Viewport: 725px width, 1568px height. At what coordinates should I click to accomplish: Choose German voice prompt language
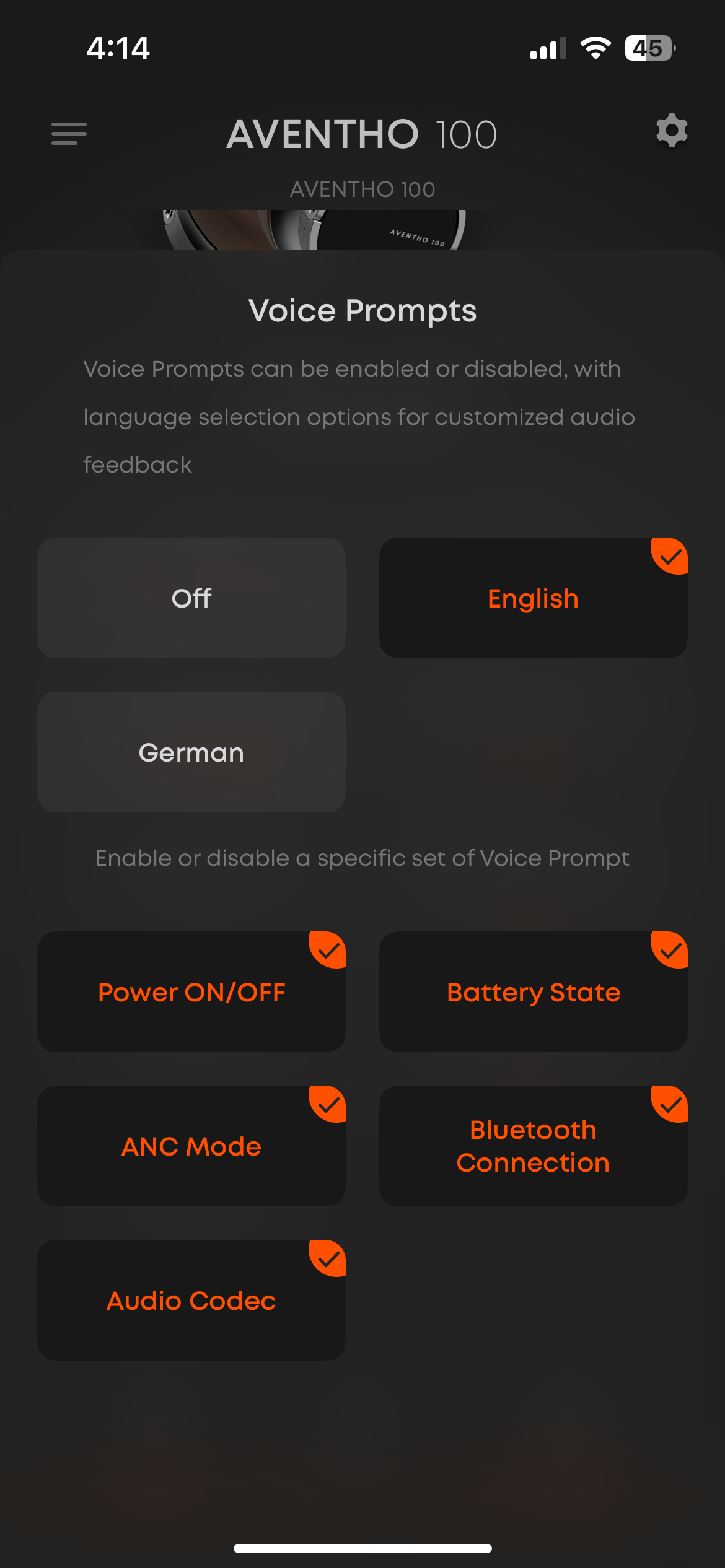[x=191, y=752]
